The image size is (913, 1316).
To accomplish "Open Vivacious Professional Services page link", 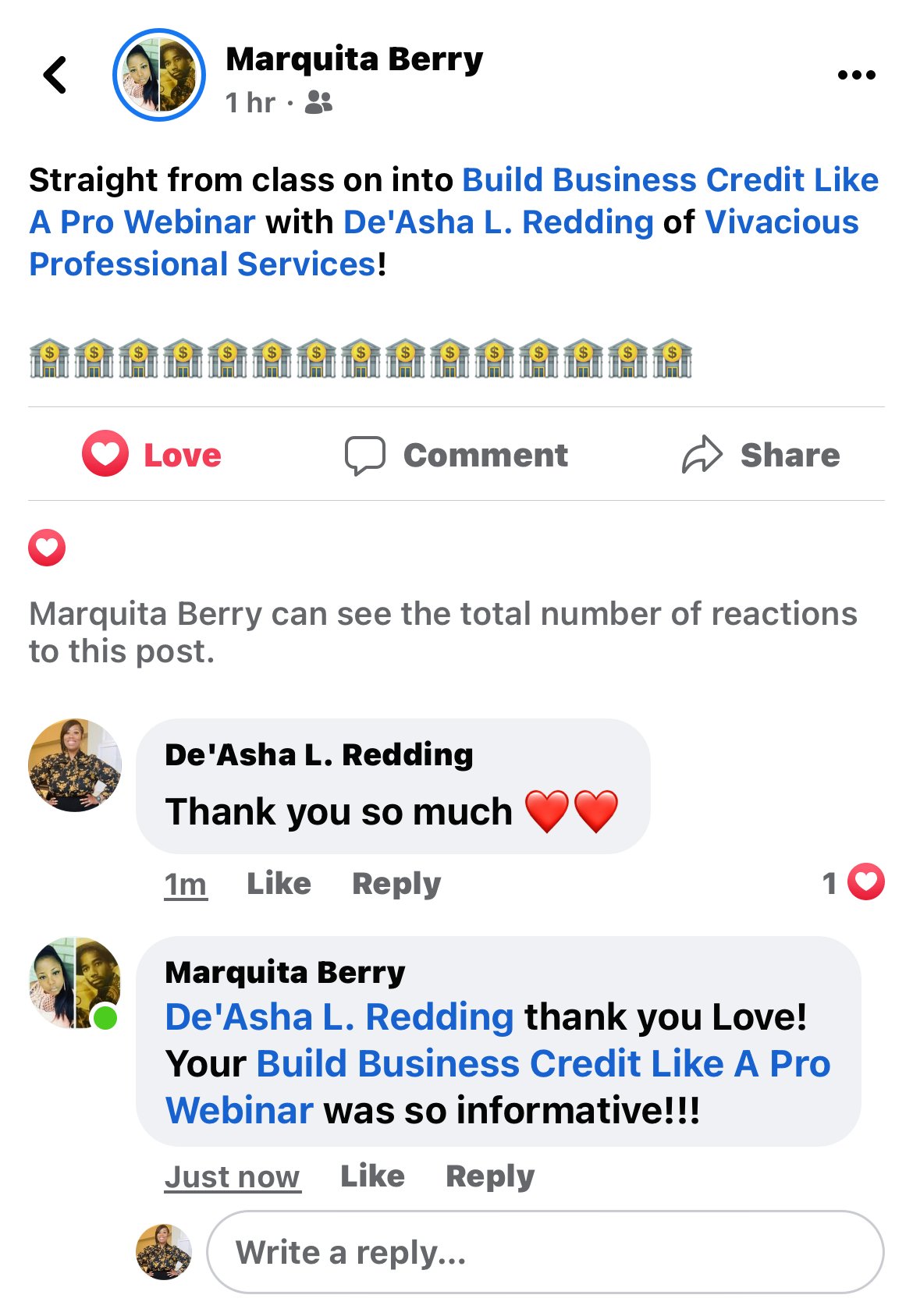I will point(780,222).
